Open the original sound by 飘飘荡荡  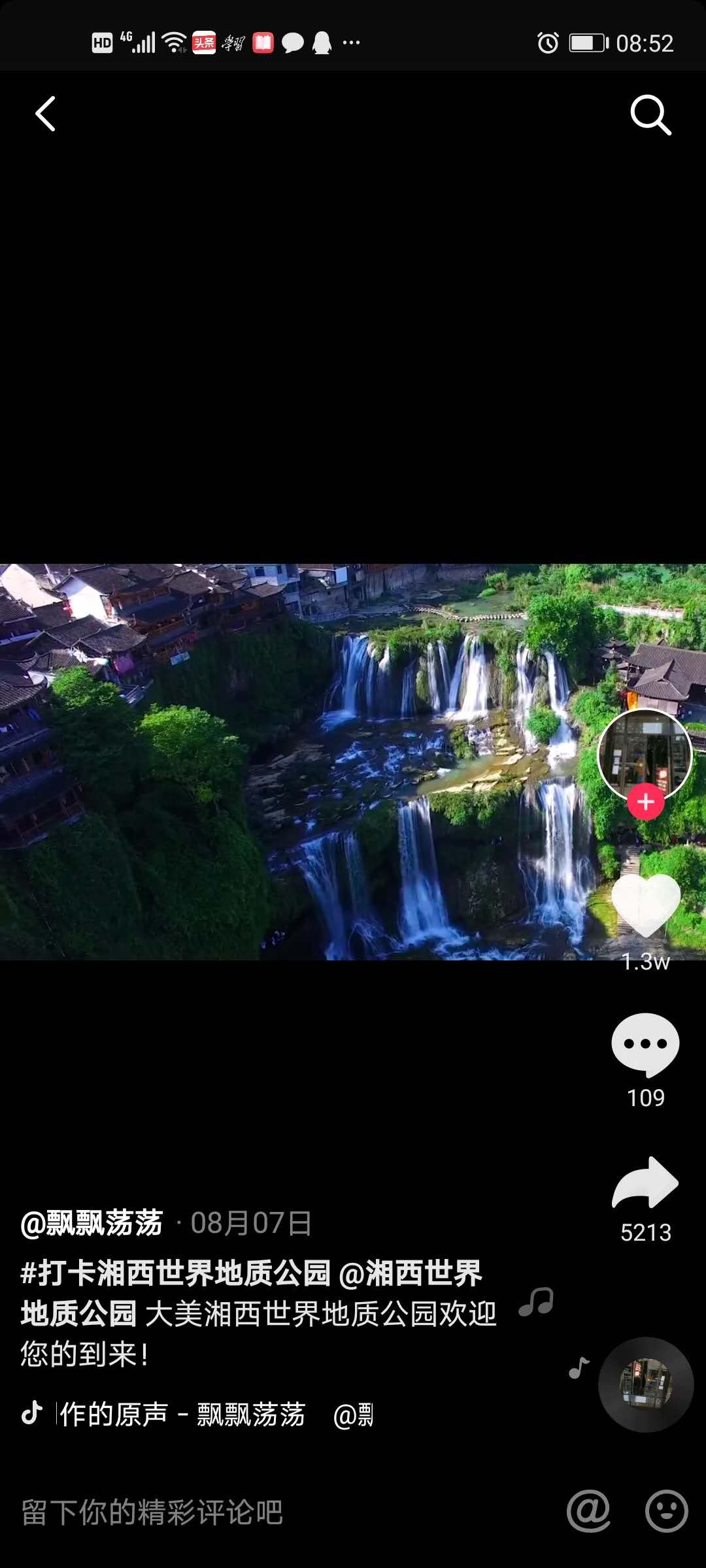coord(183,1414)
